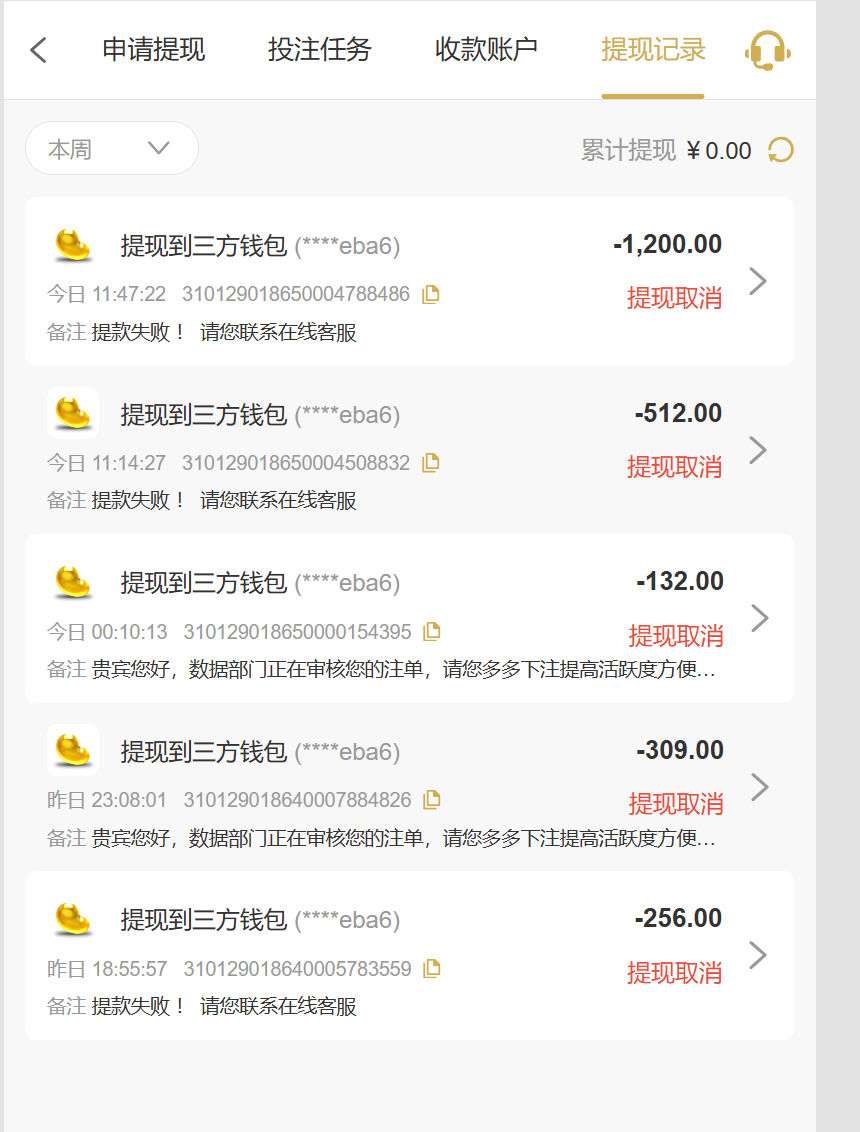Click the 累计提现 ¥0.00 amount display
Image resolution: width=860 pixels, height=1132 pixels.
pyautogui.click(x=664, y=150)
